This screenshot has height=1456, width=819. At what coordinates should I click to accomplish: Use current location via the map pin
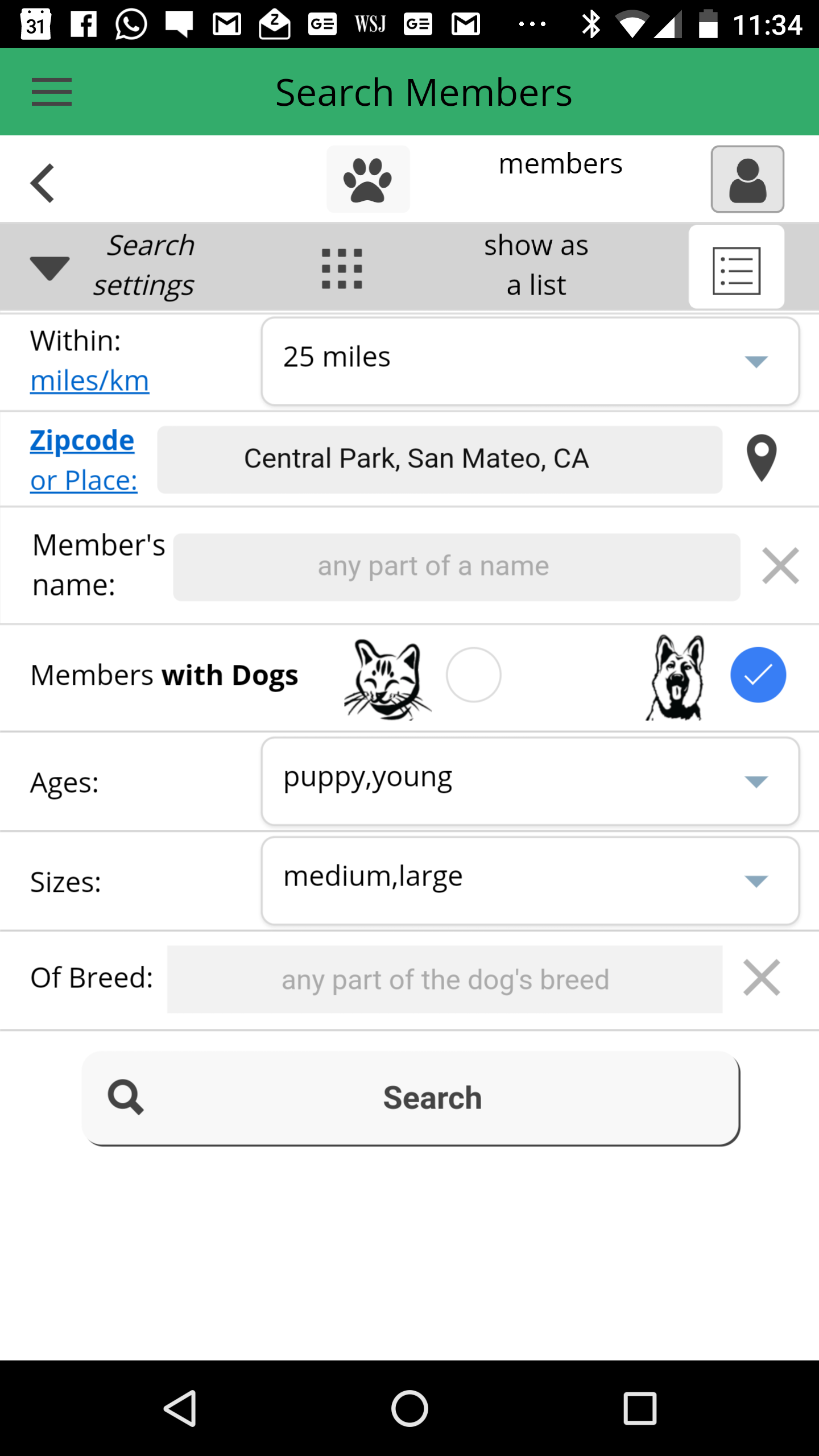click(761, 458)
